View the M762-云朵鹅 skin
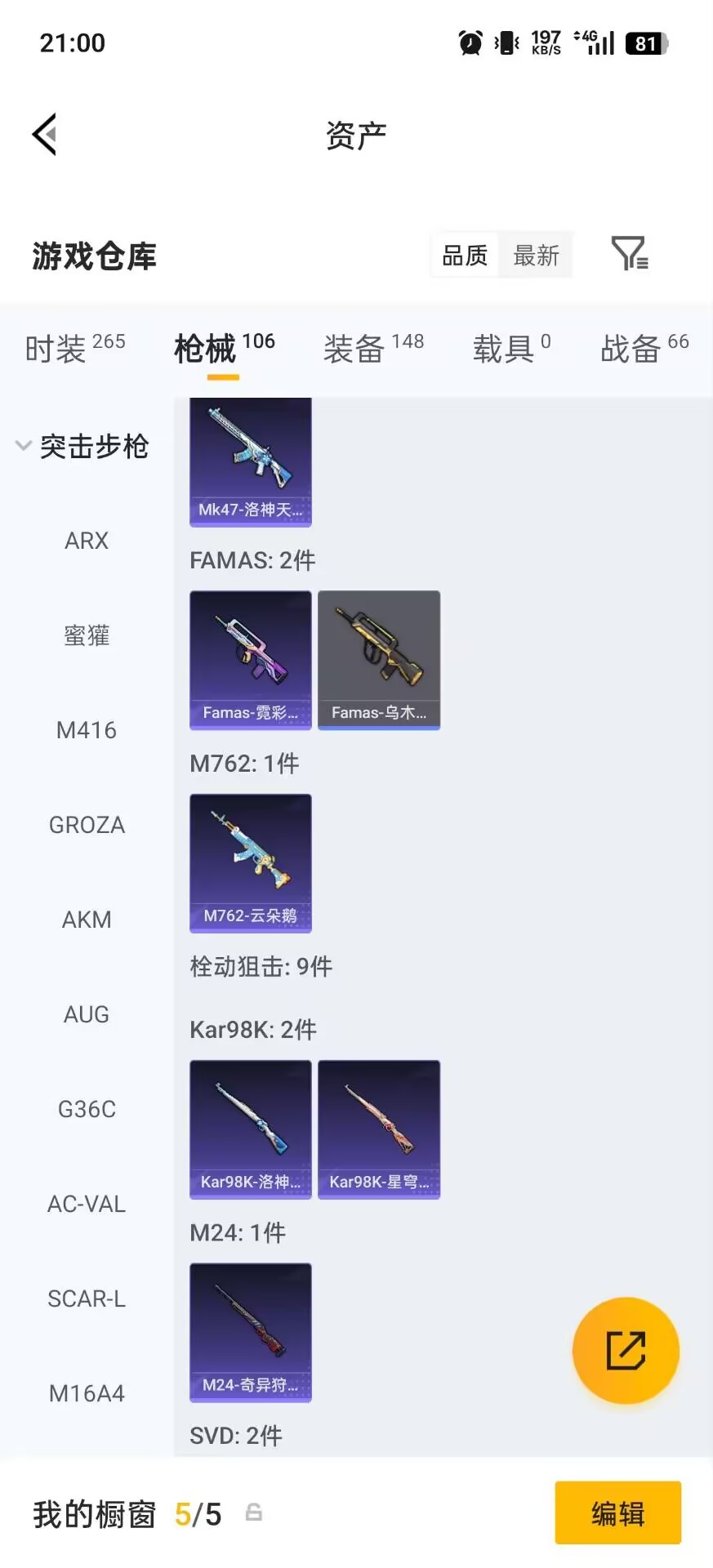 [250, 864]
